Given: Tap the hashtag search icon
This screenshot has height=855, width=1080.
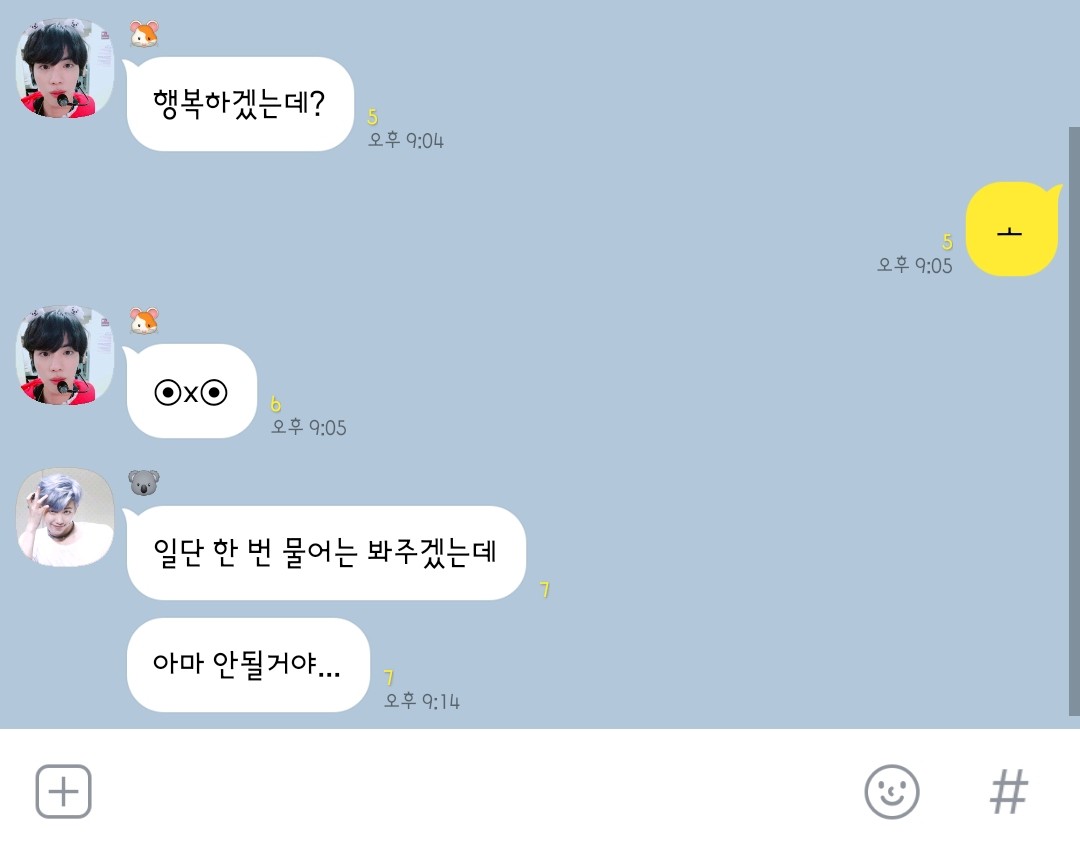Looking at the screenshot, I should point(1008,792).
